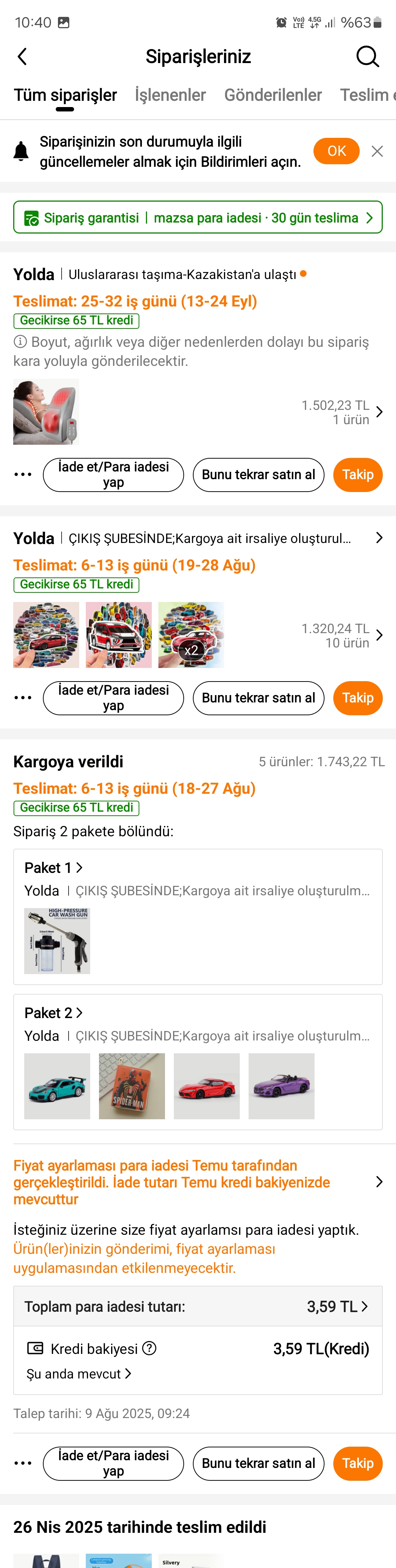Image resolution: width=396 pixels, height=1568 pixels.
Task: Request refund for the 1.502,23 TL order
Action: 113,475
